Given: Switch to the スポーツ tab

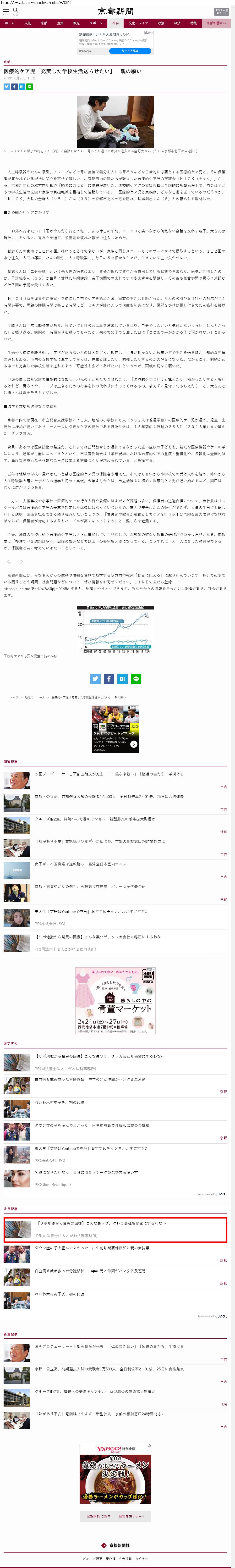Looking at the screenshot, I should [x=96, y=22].
